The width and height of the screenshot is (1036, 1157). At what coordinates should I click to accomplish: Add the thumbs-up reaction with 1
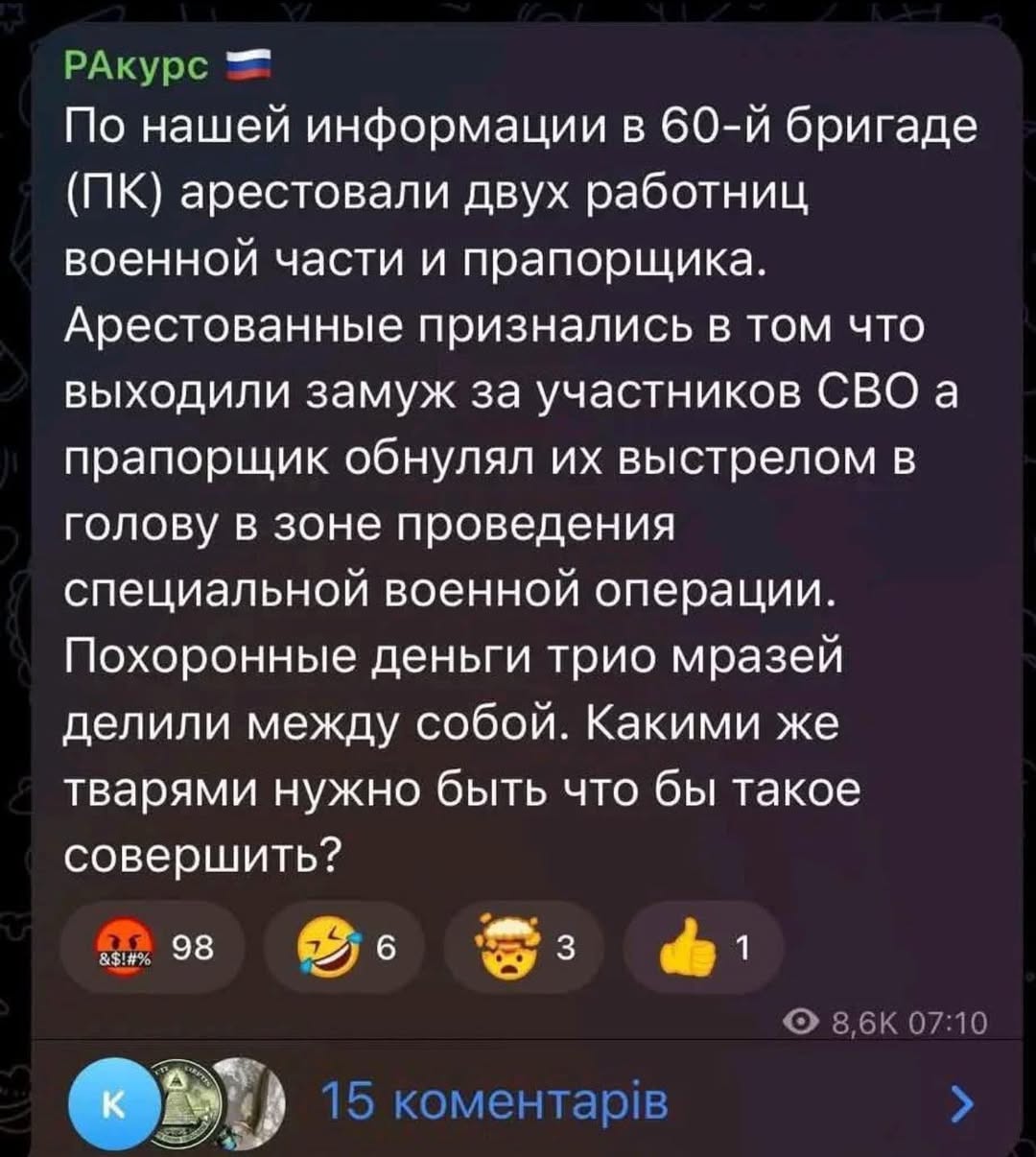point(704,948)
